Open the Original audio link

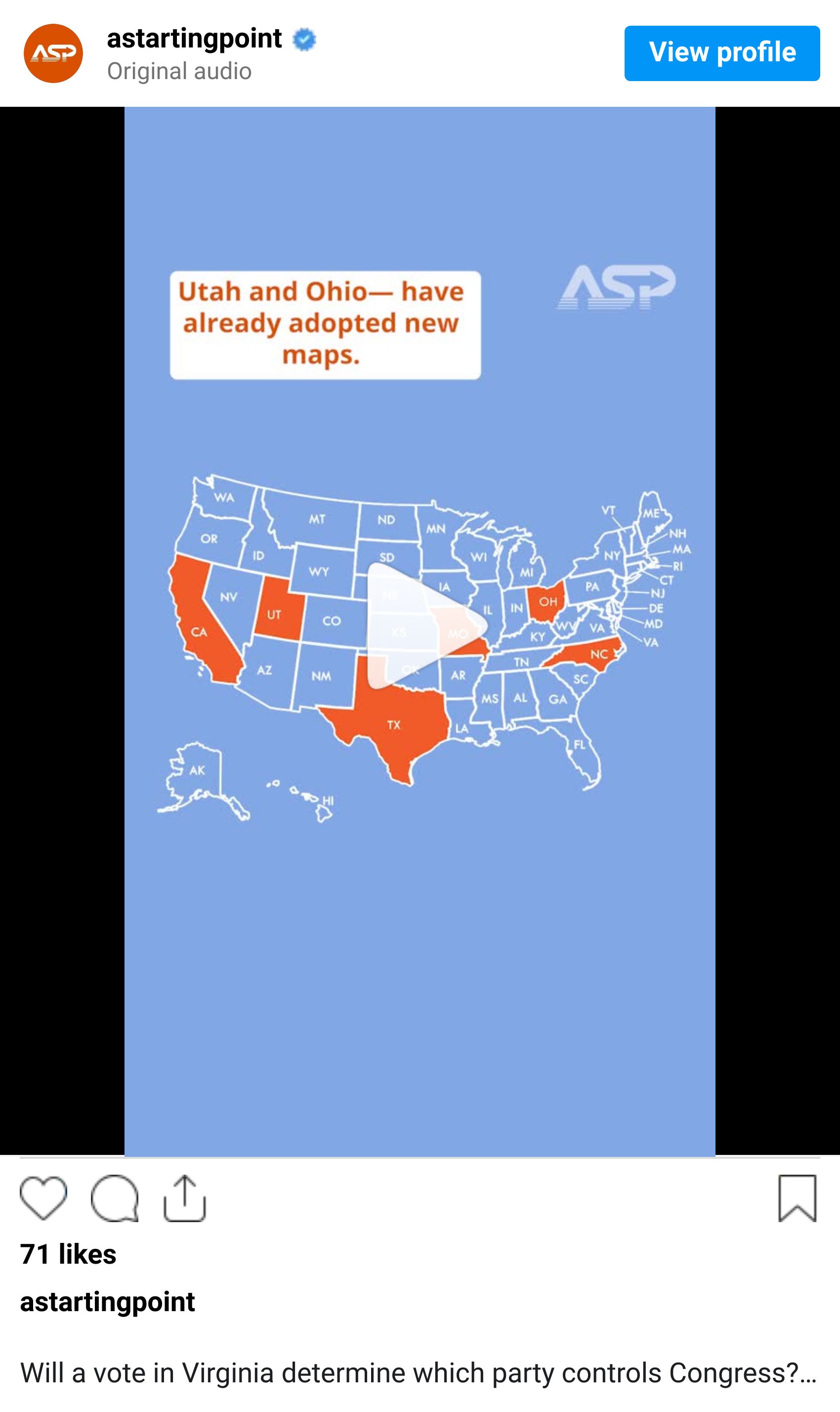pyautogui.click(x=179, y=71)
